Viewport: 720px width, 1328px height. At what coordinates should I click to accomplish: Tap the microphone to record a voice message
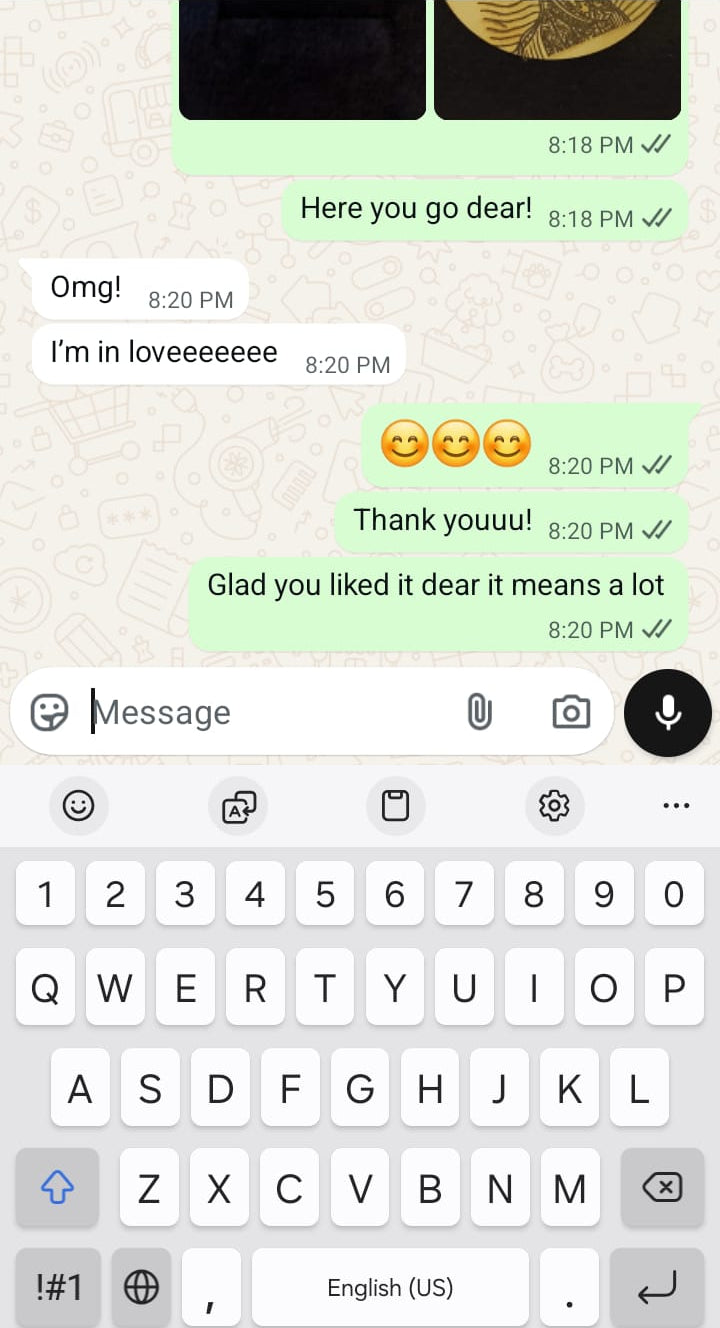pyautogui.click(x=667, y=712)
